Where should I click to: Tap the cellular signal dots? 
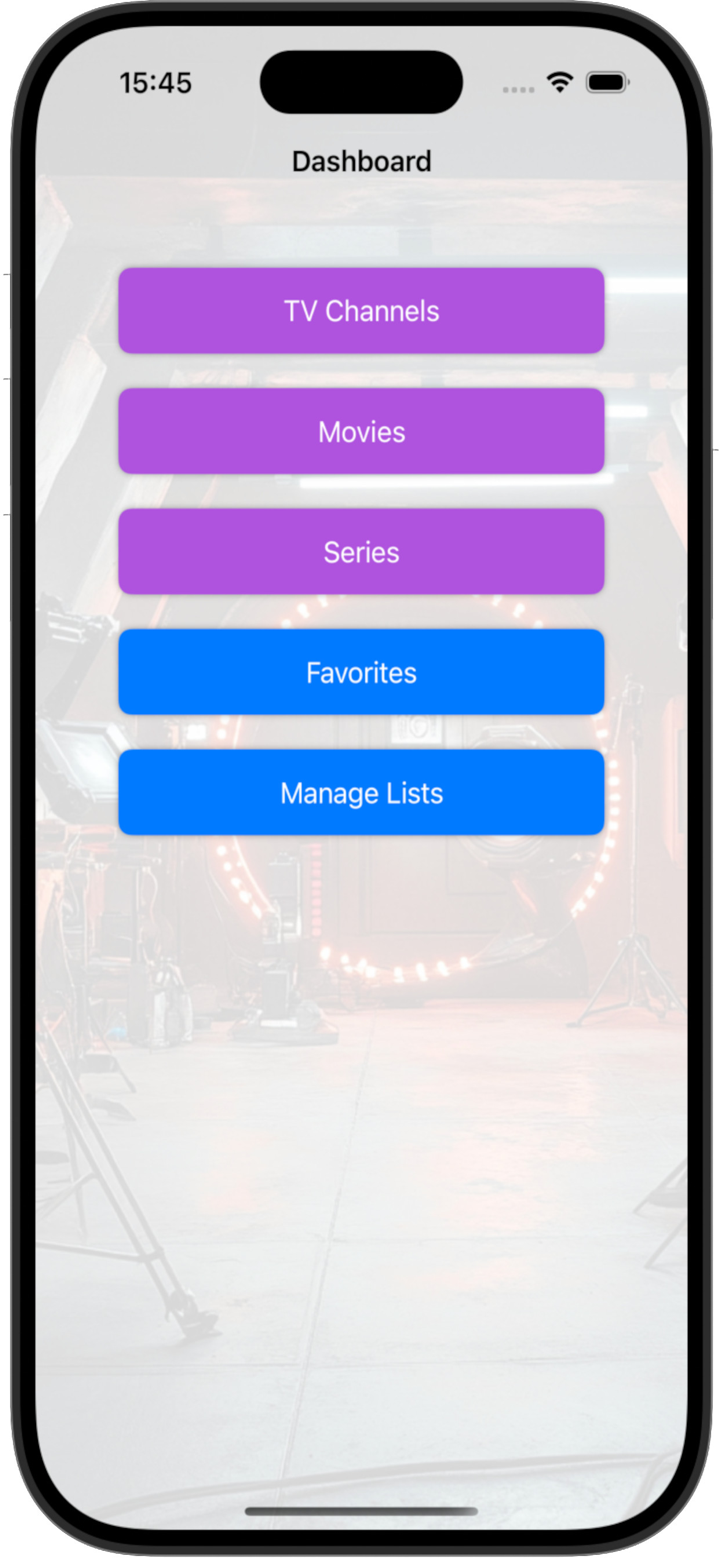click(518, 90)
